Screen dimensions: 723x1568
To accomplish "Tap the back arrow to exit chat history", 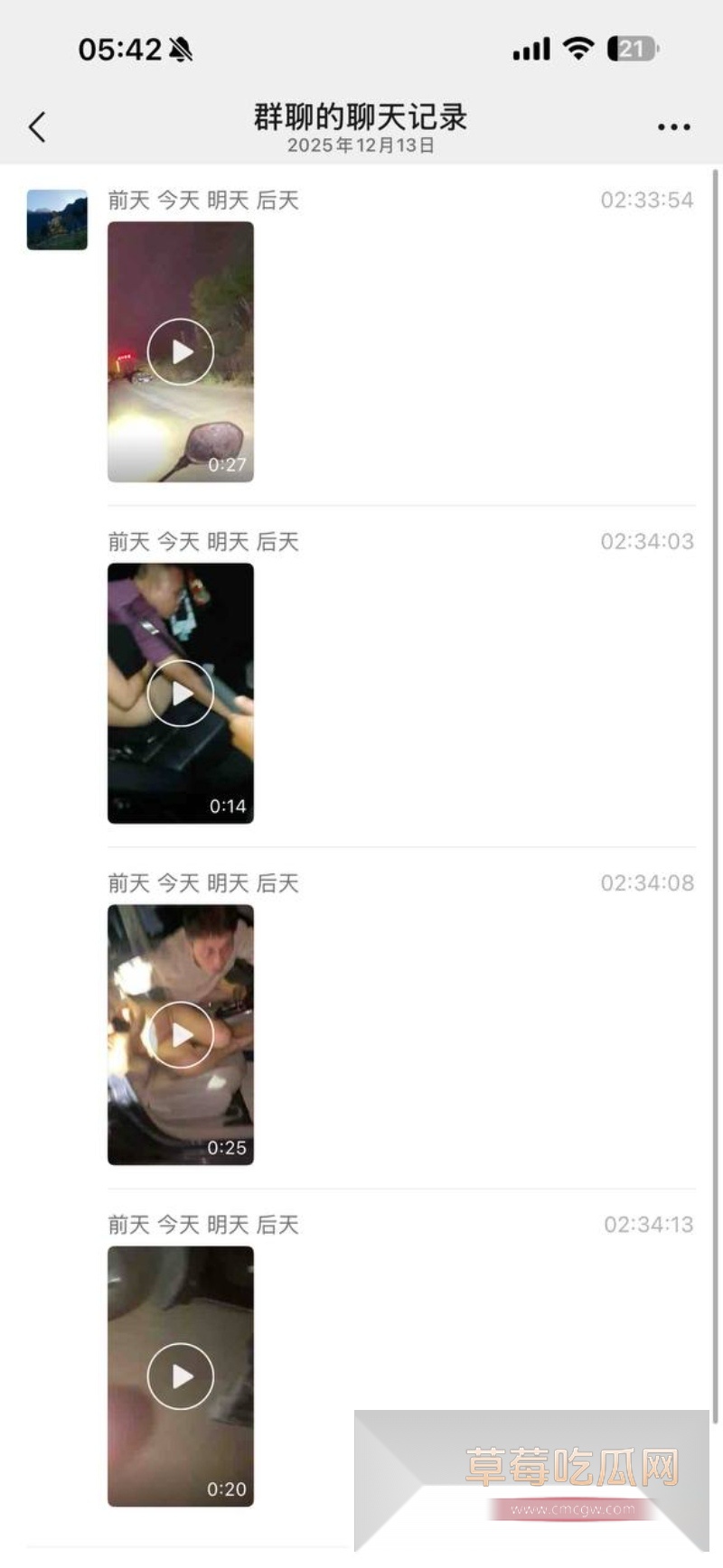I will [36, 126].
